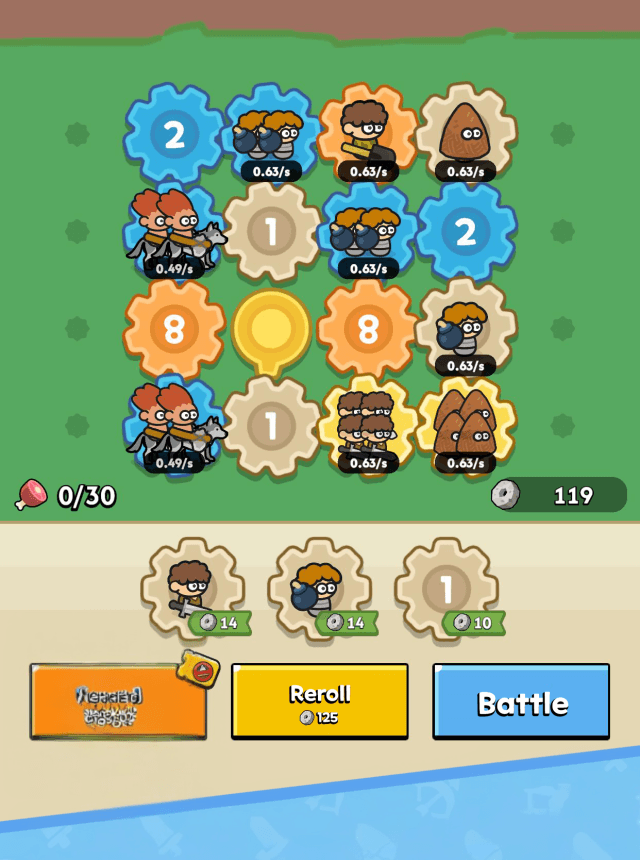Start the fight with the Battle button

[x=521, y=702]
